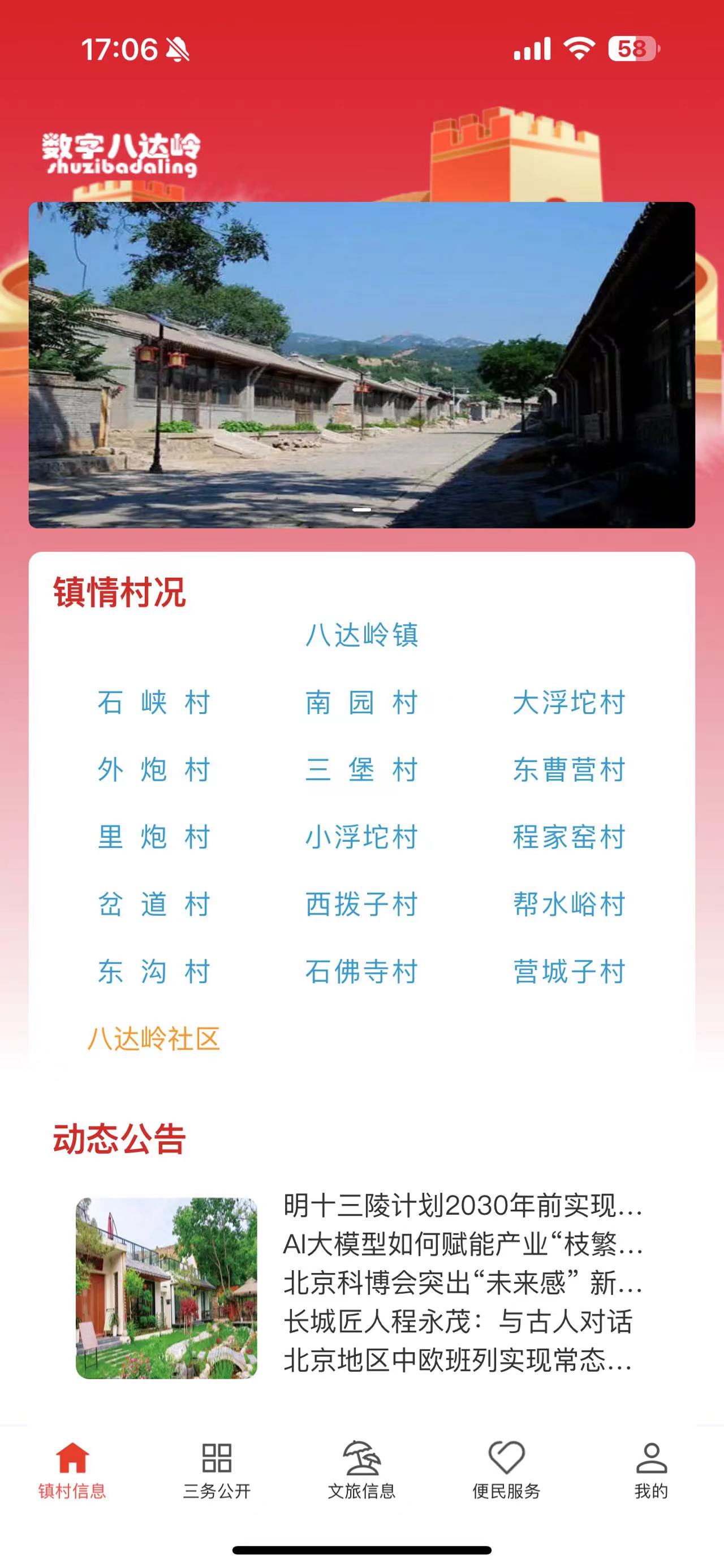Open 岔道村 village page
Image resolution: width=724 pixels, height=1568 pixels.
point(154,904)
